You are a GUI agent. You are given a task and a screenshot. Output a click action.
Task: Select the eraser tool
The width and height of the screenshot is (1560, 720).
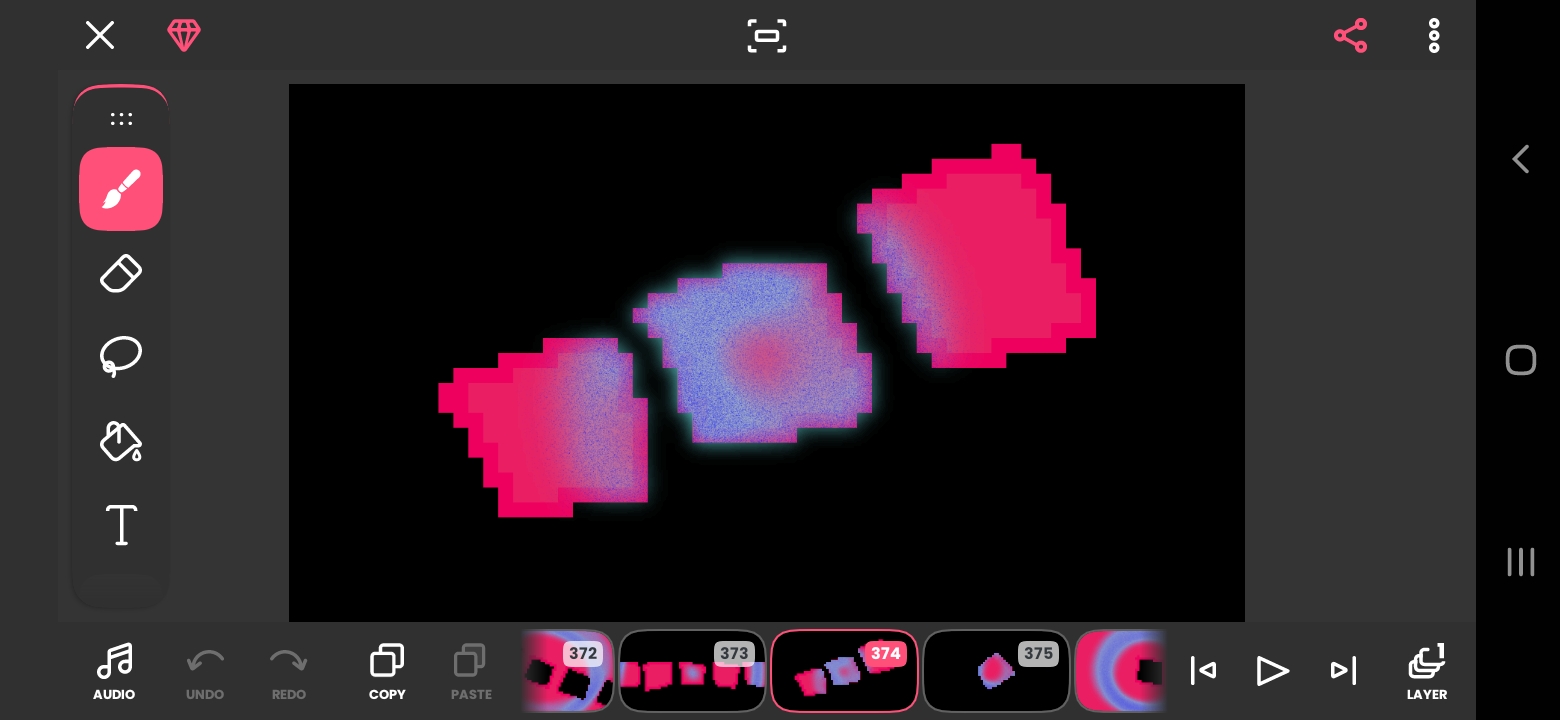121,273
